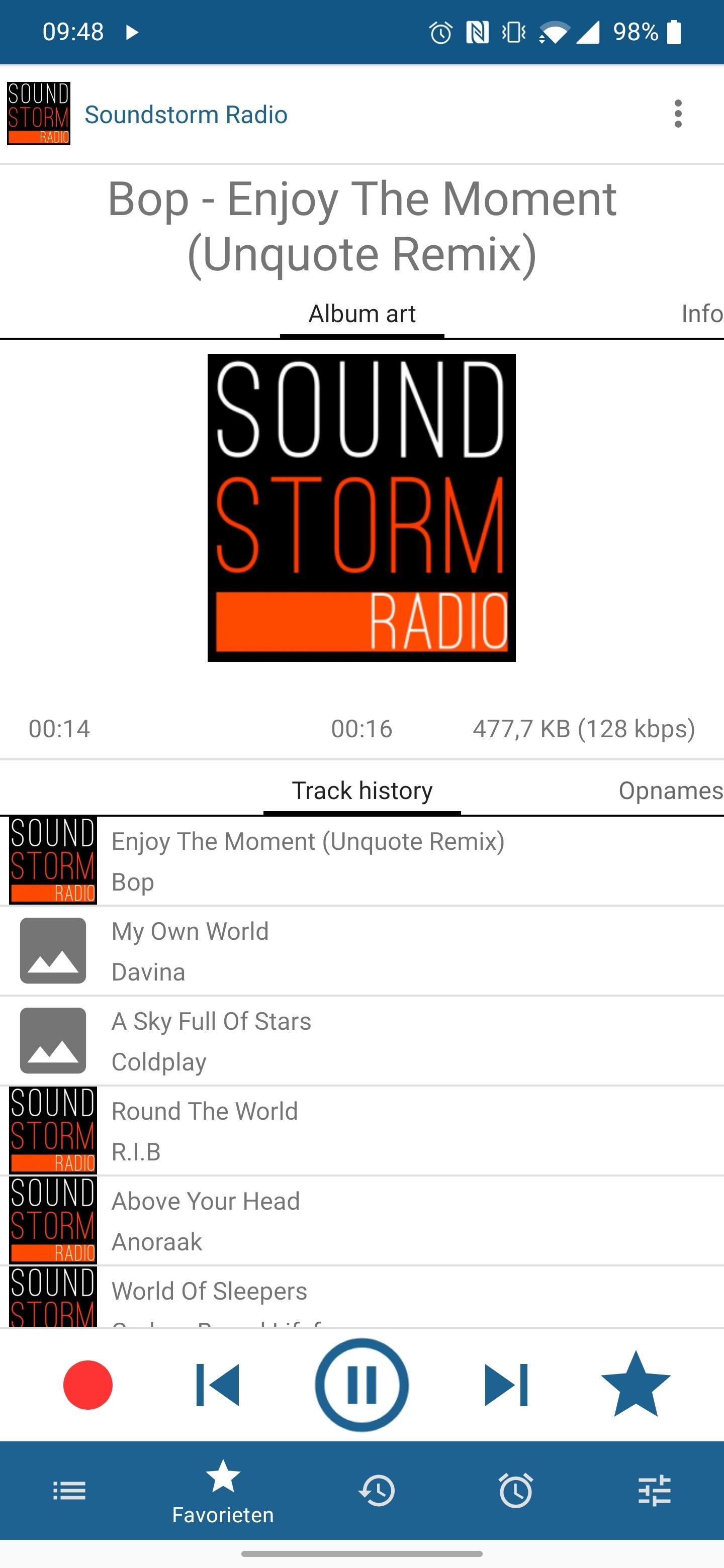
Task: Toggle the favorite star for this station
Action: point(635,1384)
